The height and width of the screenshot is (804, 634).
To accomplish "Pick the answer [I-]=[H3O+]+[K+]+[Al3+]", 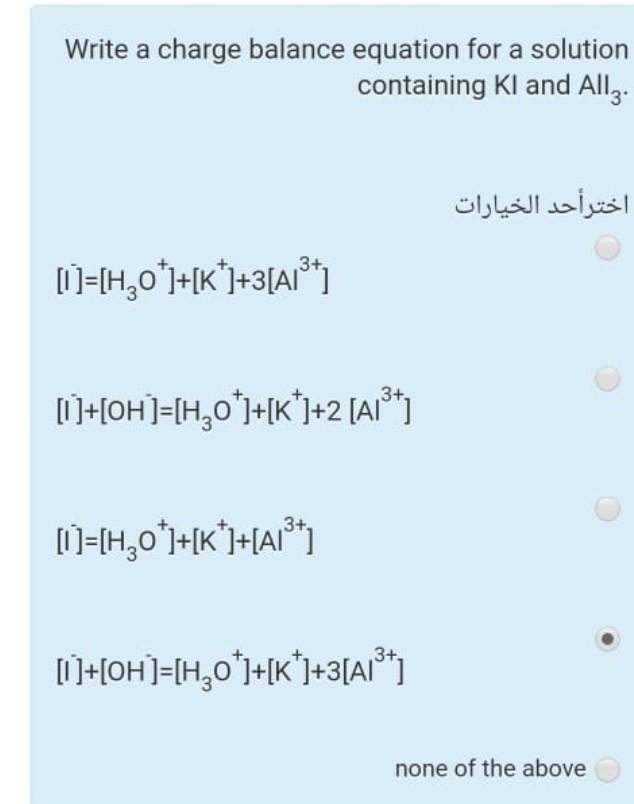I will click(609, 508).
